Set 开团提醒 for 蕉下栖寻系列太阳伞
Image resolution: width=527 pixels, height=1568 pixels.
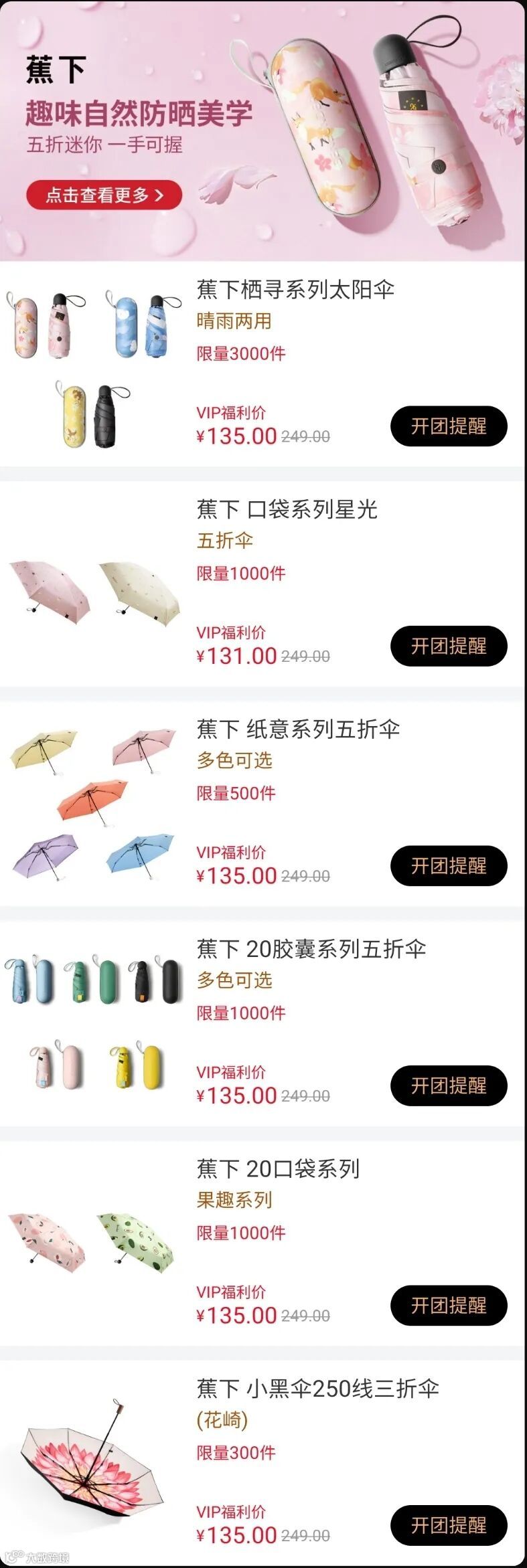pyautogui.click(x=449, y=426)
